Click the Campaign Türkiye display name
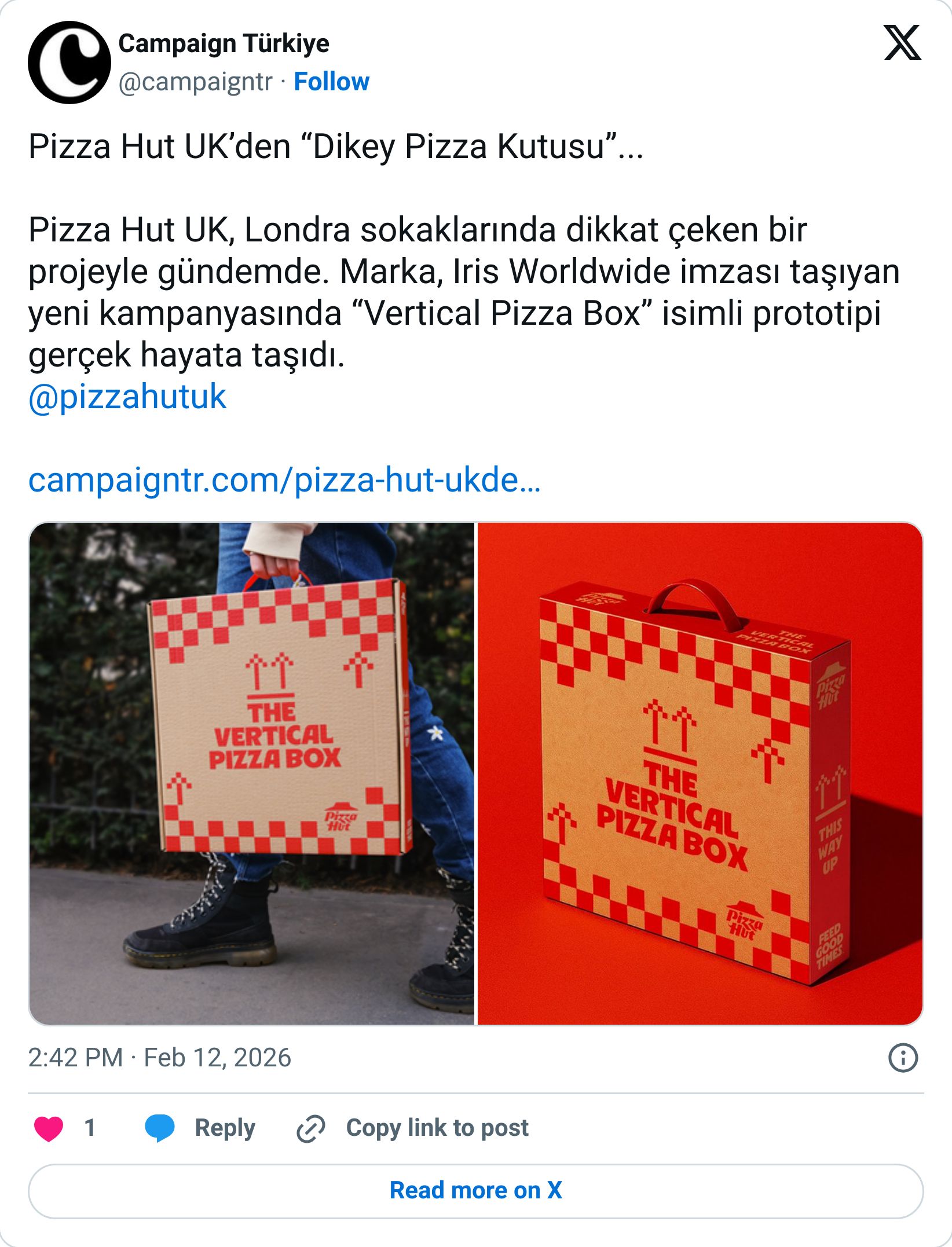This screenshot has width=952, height=1247. pos(222,44)
